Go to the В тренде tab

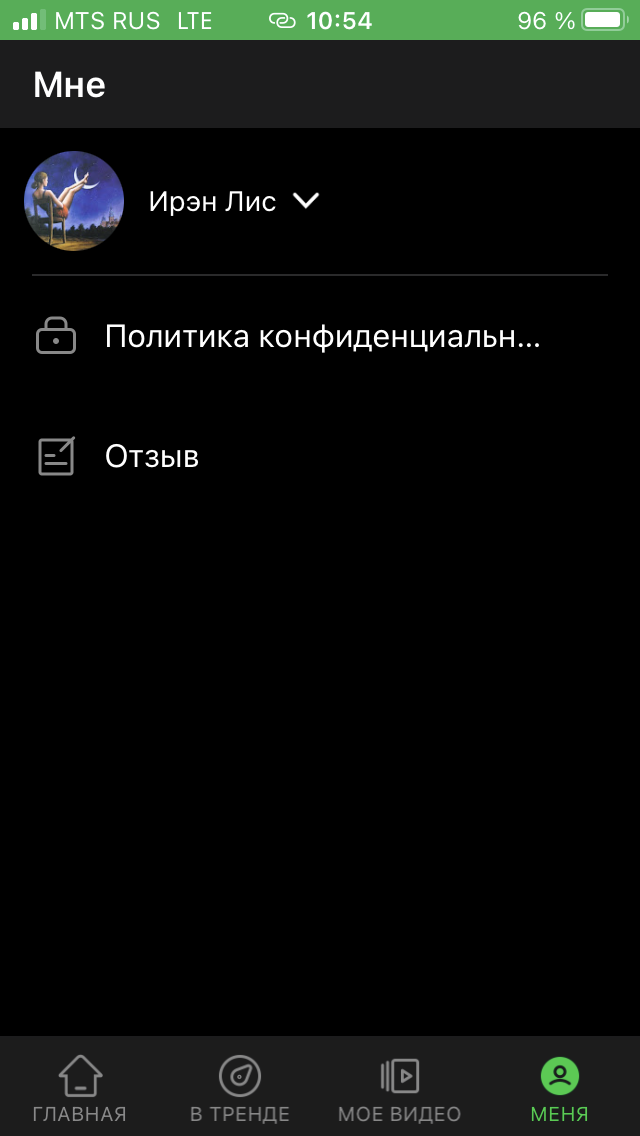pos(240,1088)
